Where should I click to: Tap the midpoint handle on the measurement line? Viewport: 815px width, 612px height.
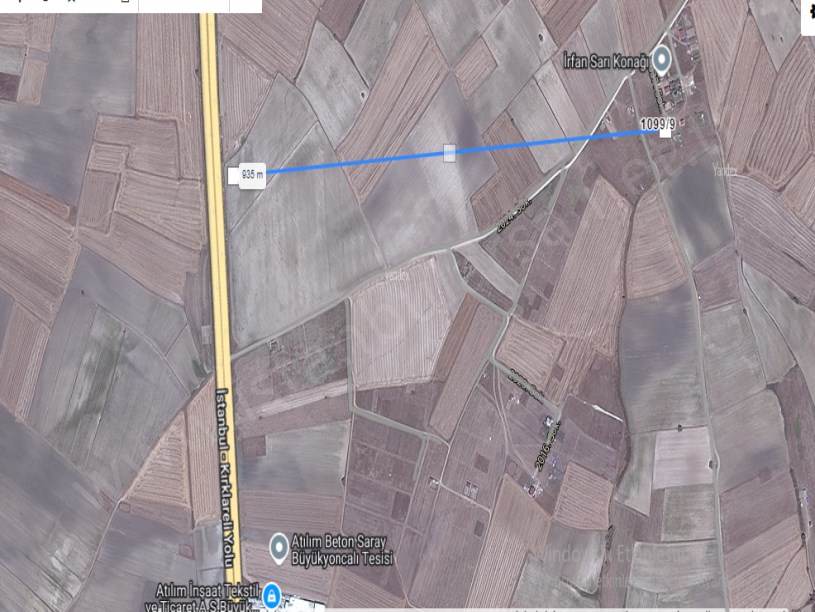point(449,152)
